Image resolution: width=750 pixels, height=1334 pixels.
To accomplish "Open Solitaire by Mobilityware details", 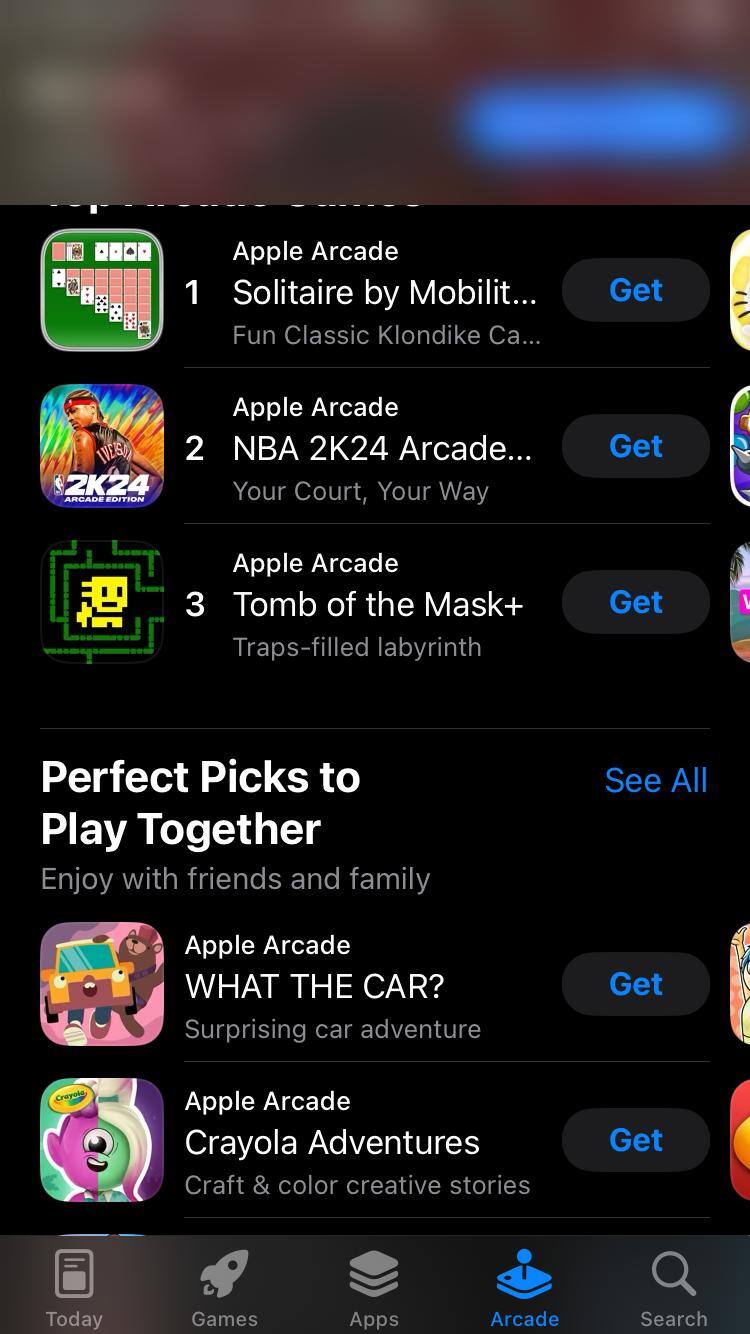I will pyautogui.click(x=384, y=292).
